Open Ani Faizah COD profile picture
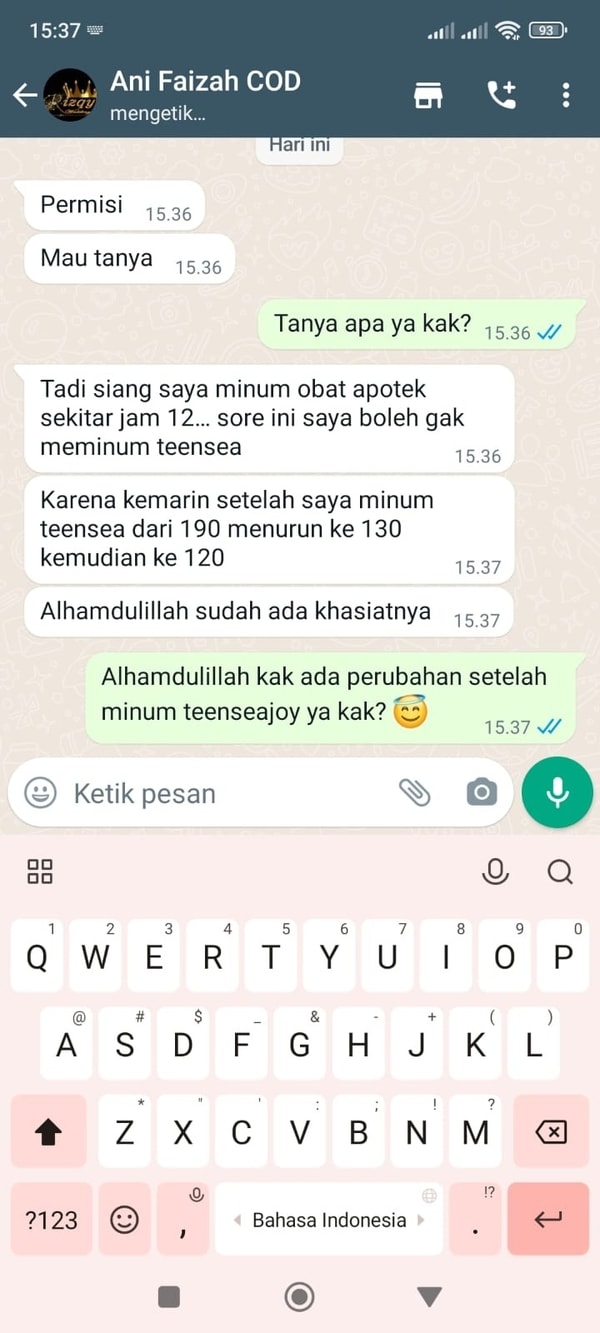The image size is (600, 1333). coord(70,95)
